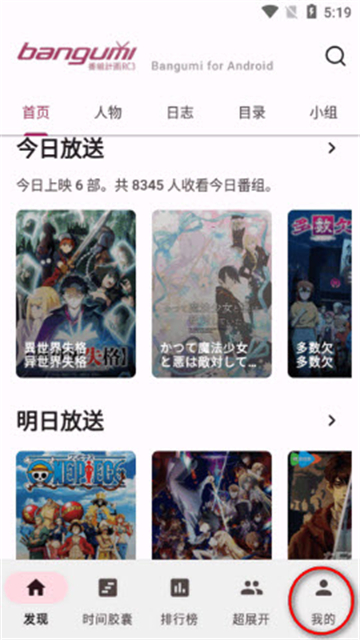Image resolution: width=360 pixels, height=640 pixels.
Task: Go to 时间胶囊 in bottom navigation
Action: coord(108,600)
